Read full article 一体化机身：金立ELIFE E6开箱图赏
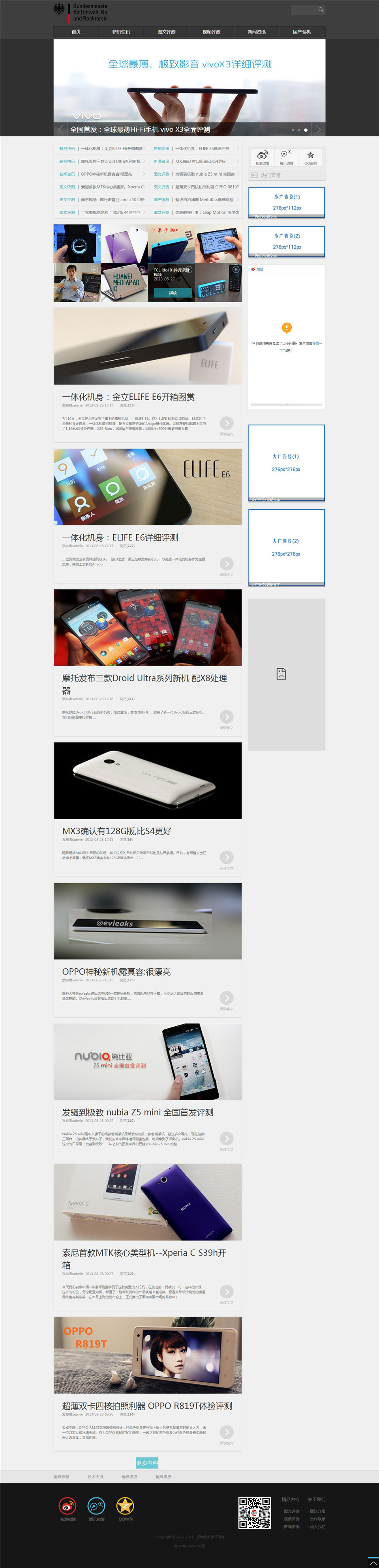This screenshot has width=379, height=1568. pos(226,424)
